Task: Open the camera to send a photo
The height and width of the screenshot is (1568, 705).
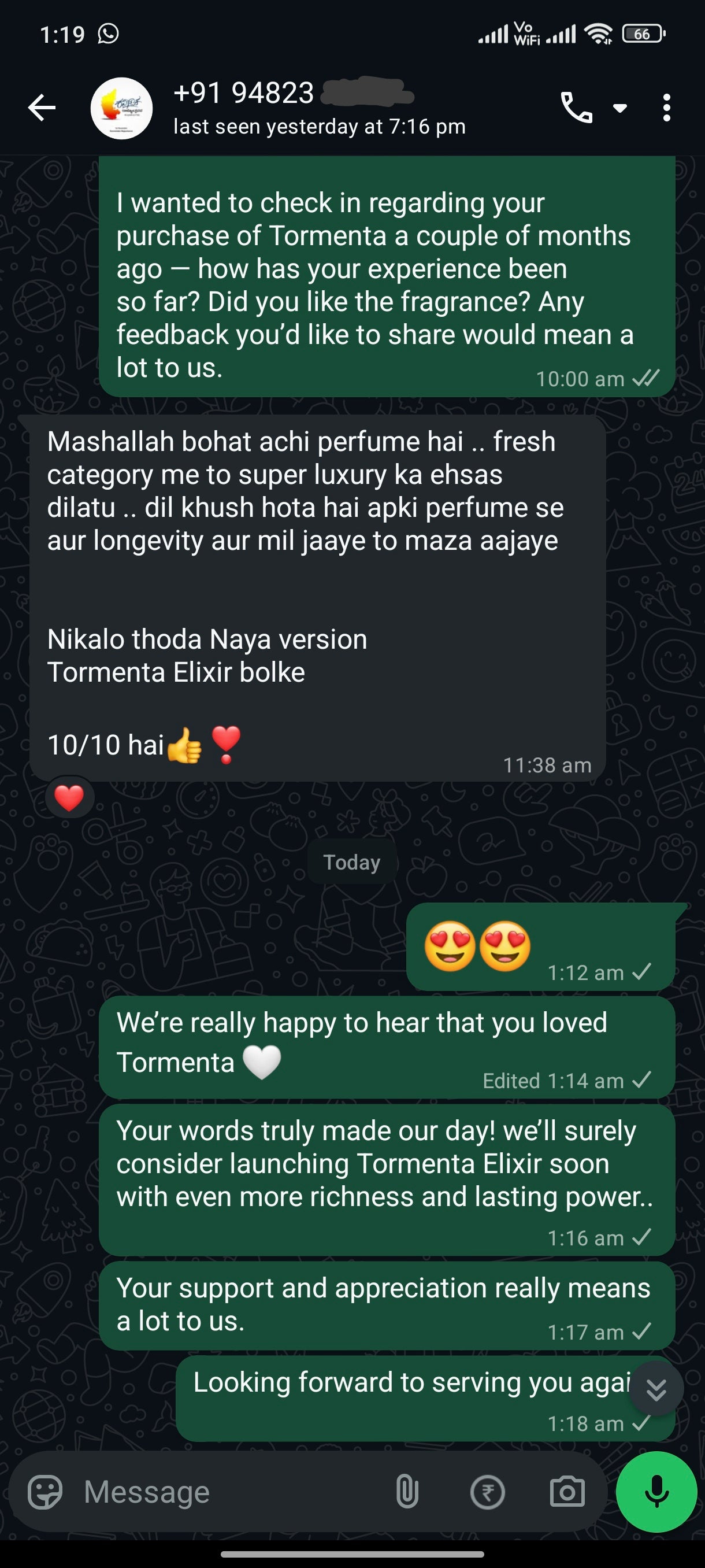Action: [x=567, y=1492]
